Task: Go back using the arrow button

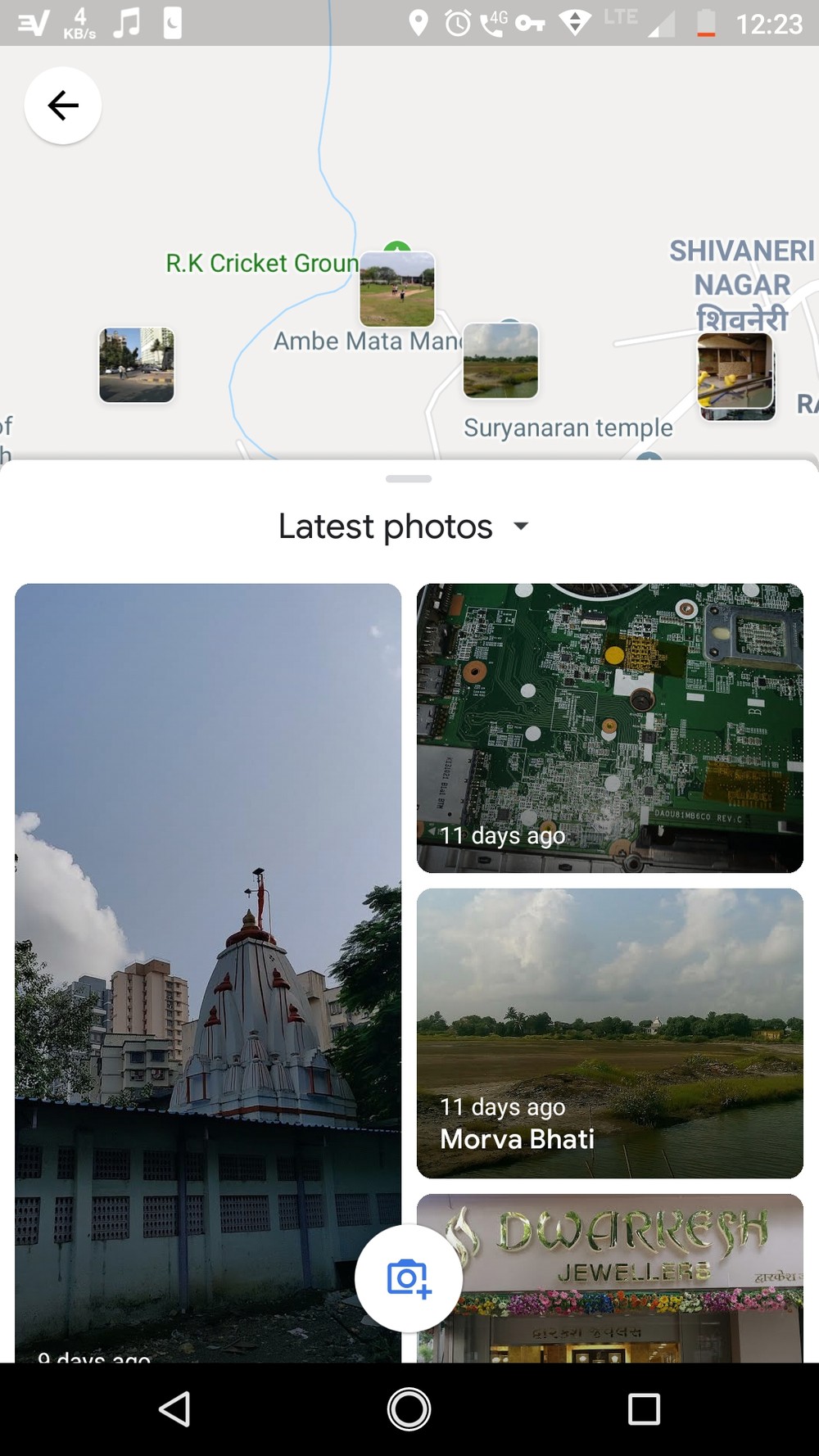Action: coord(63,106)
